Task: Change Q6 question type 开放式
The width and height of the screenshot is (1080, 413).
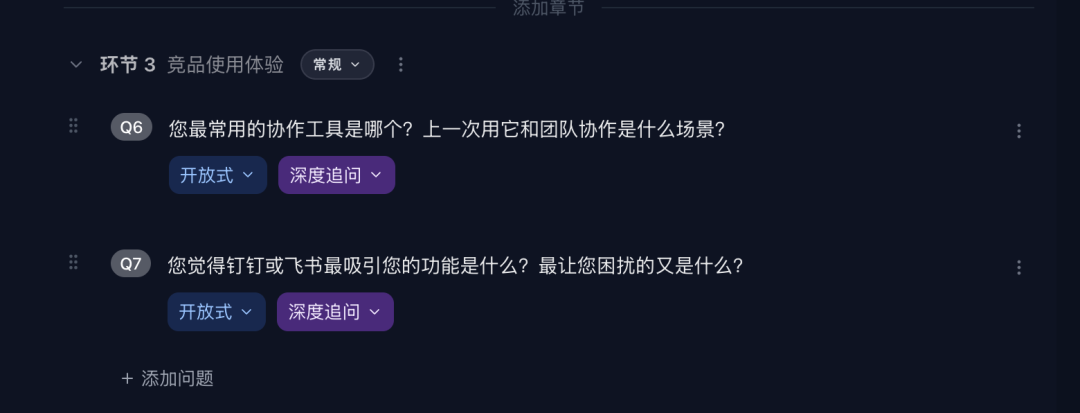Action: tap(218, 175)
